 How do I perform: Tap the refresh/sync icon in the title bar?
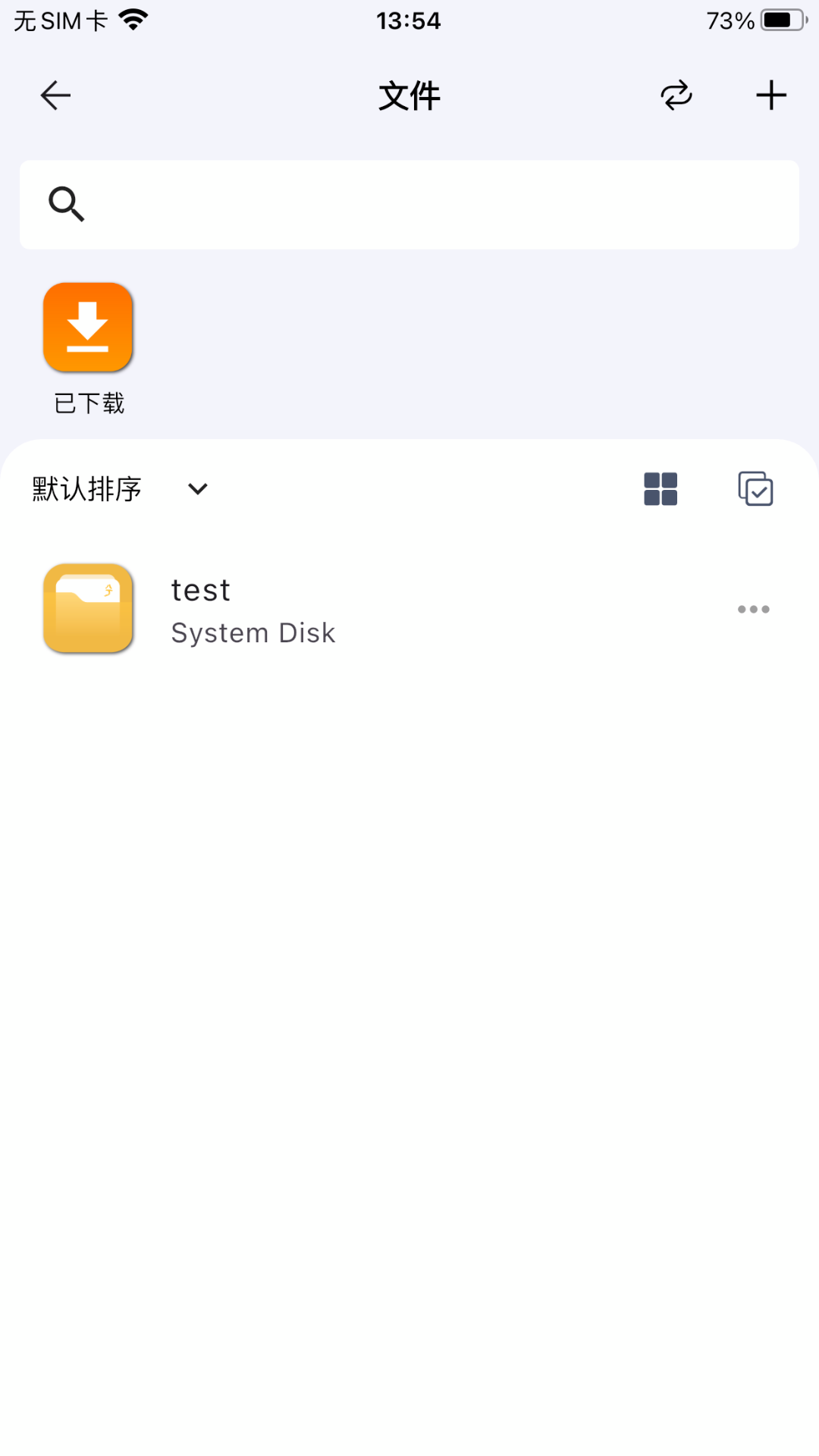click(x=676, y=95)
